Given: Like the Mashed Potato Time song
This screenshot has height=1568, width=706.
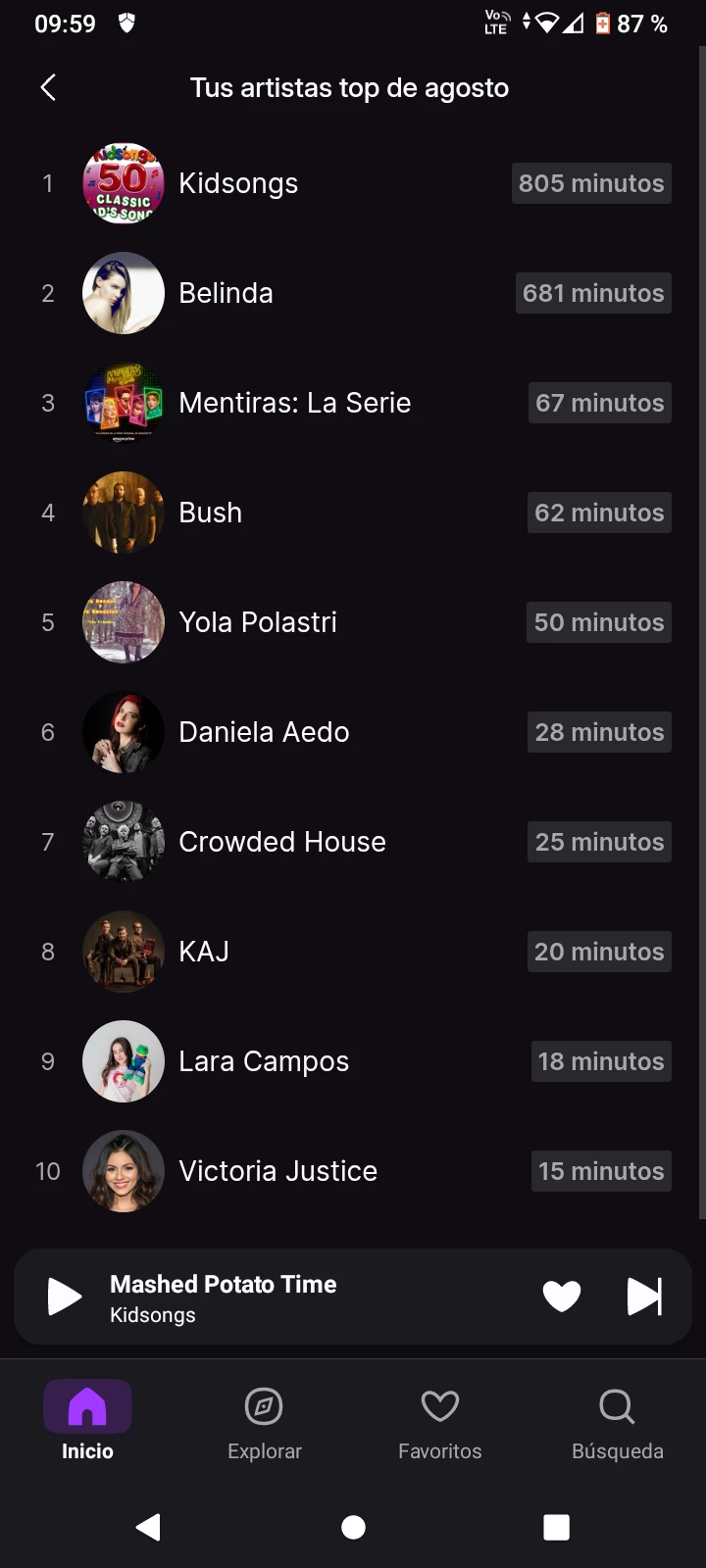Looking at the screenshot, I should [562, 1297].
